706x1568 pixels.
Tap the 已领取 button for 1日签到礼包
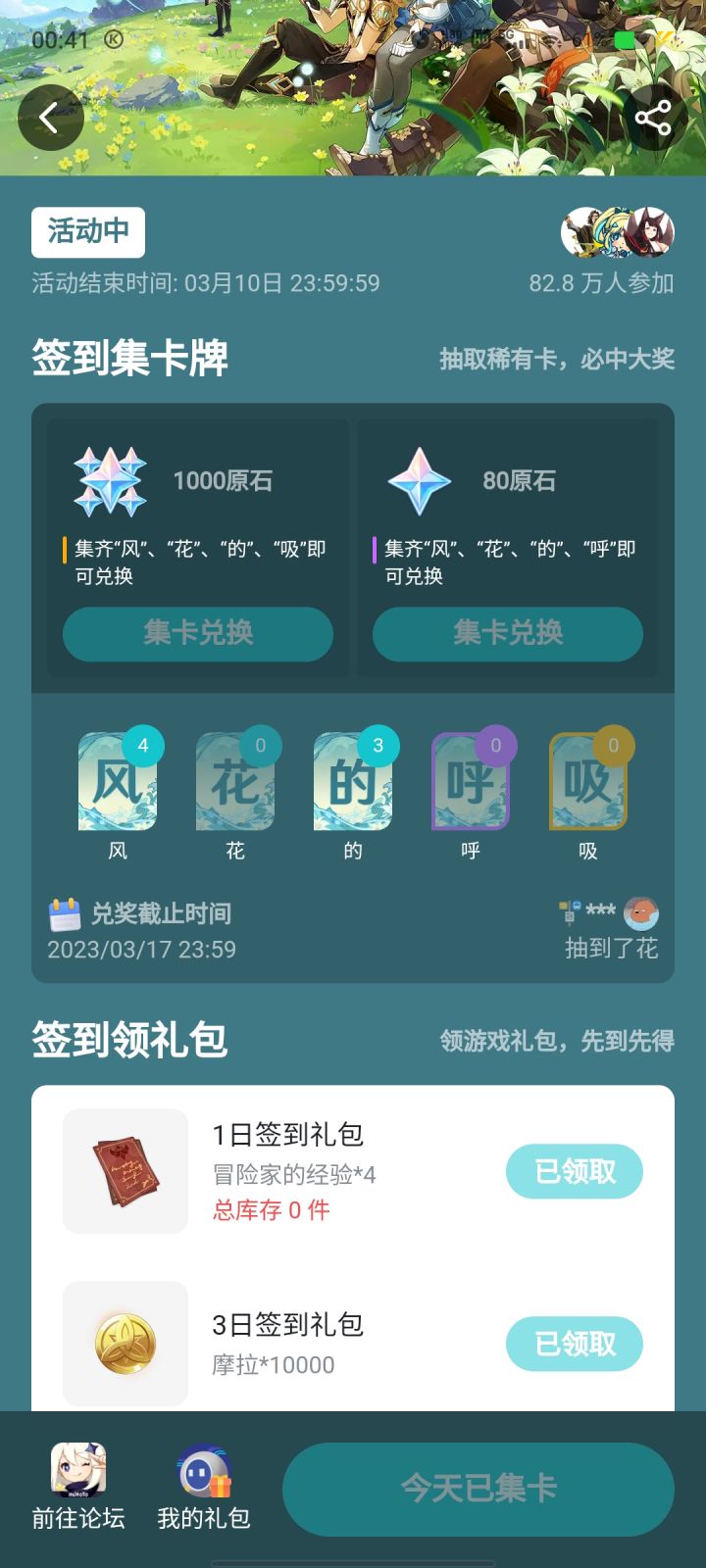574,1170
